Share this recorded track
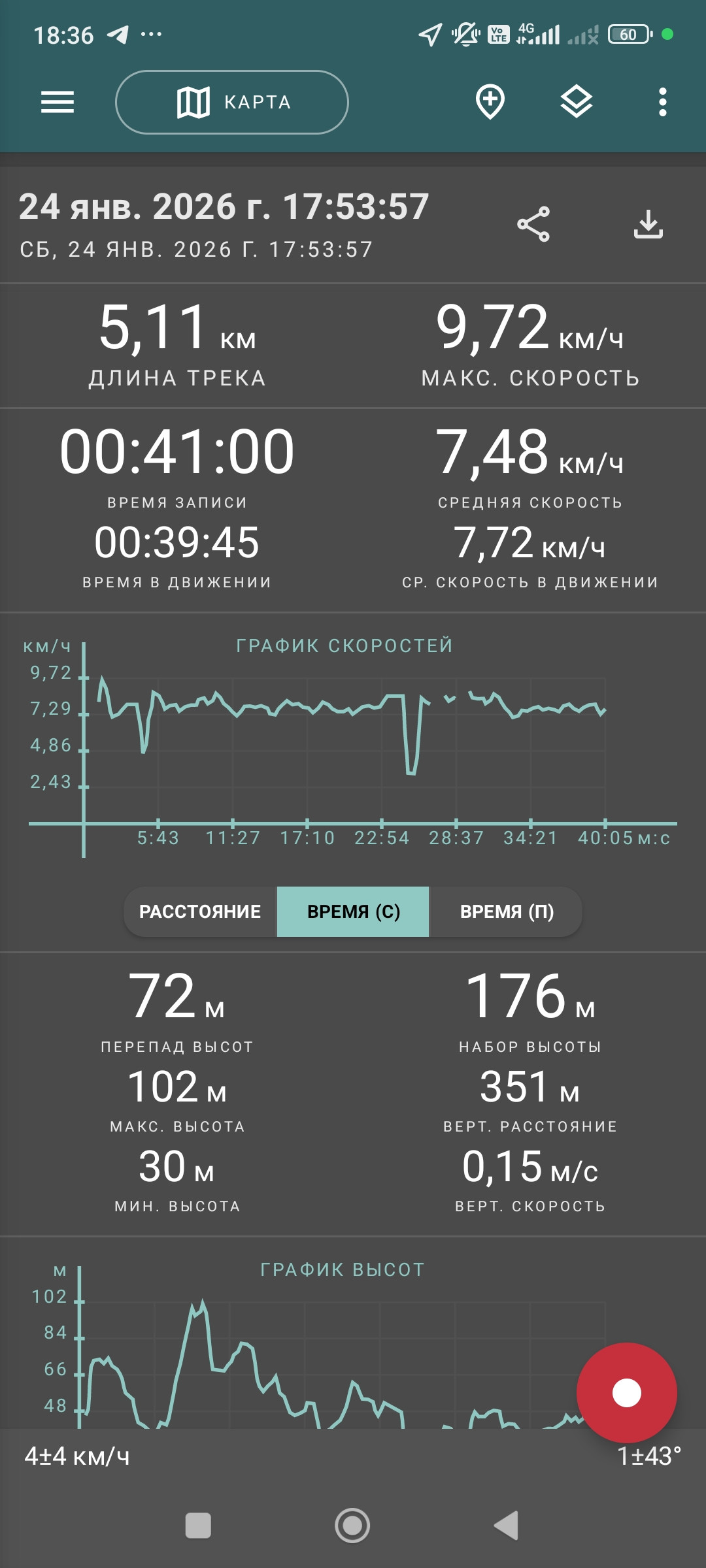Viewport: 706px width, 1568px height. pos(533,225)
